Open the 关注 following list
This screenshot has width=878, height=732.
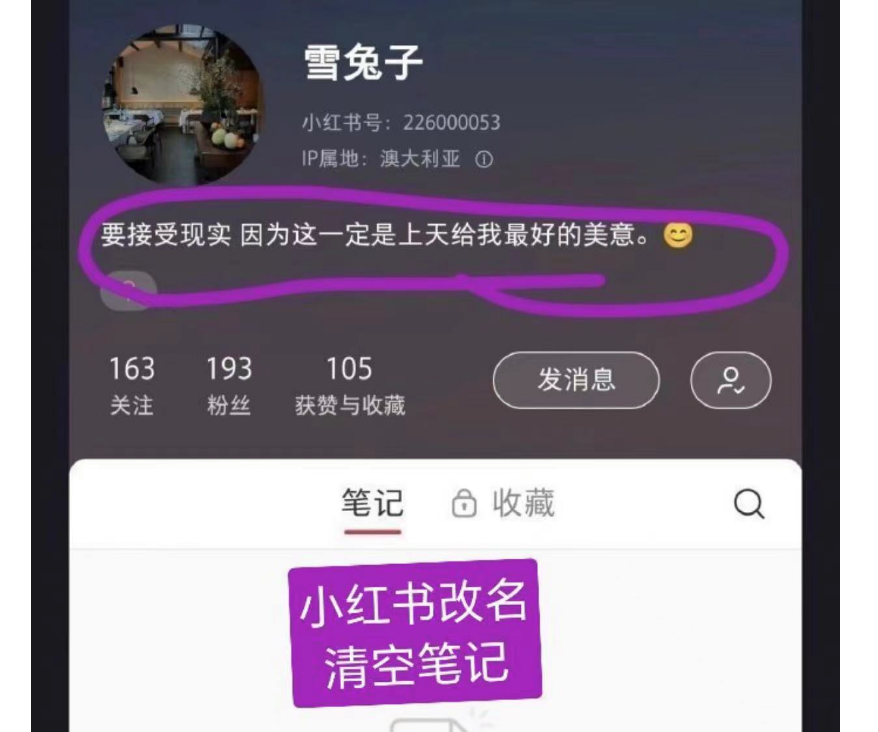(131, 386)
